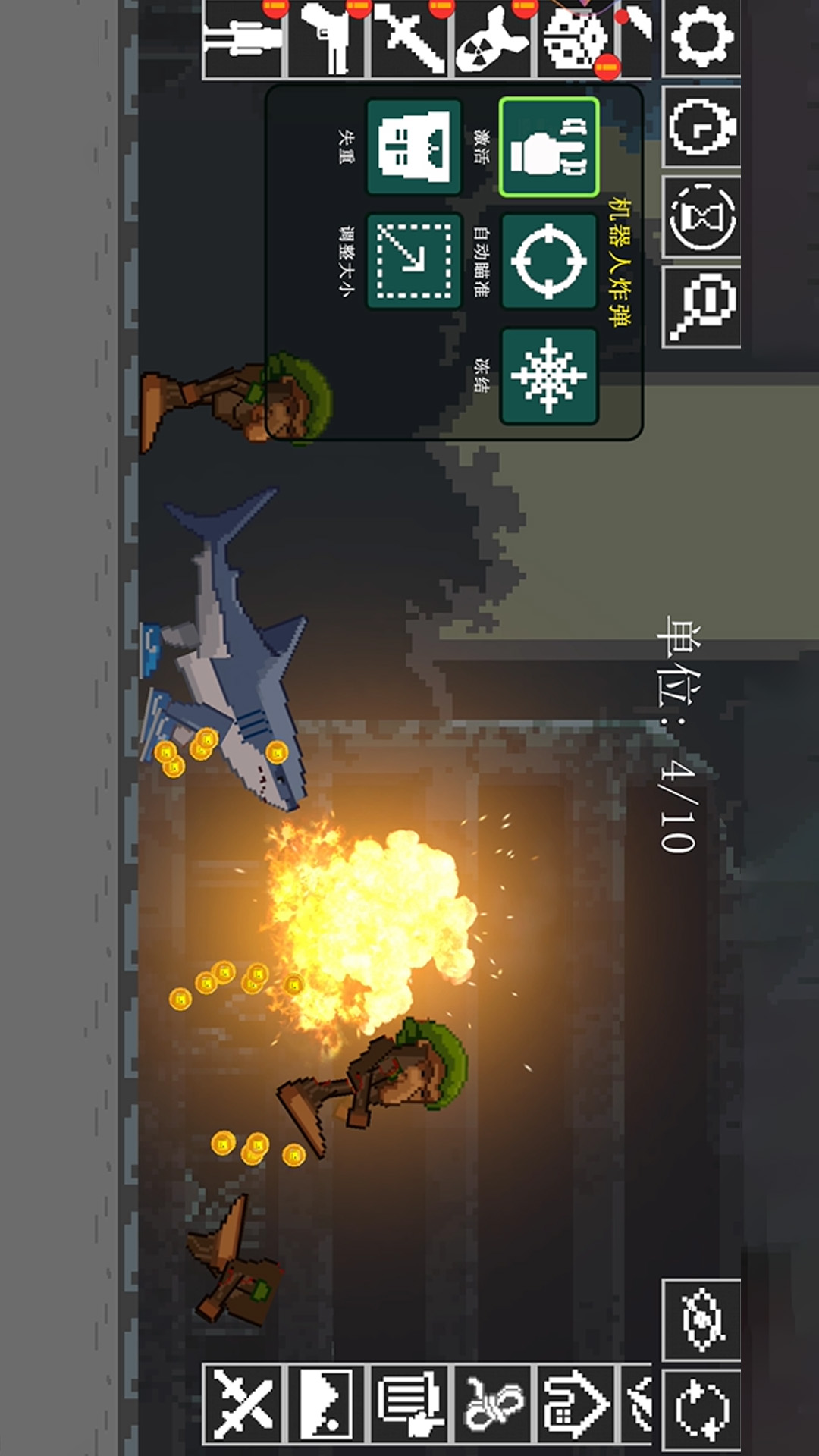Viewport: 819px width, 1456px height.
Task: Tap the trash bin delete tool
Action: coord(409,1403)
